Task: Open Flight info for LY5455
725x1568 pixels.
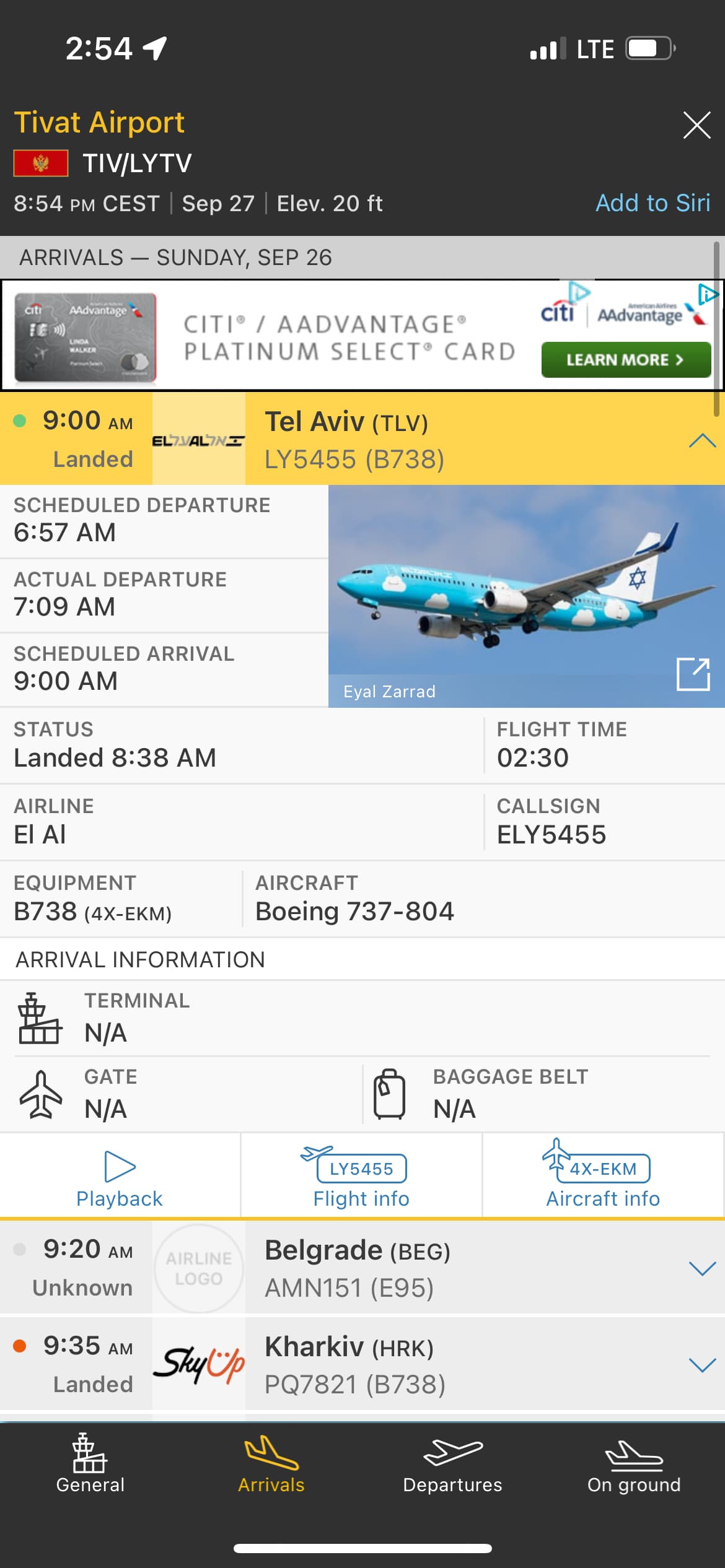Action: click(361, 1178)
